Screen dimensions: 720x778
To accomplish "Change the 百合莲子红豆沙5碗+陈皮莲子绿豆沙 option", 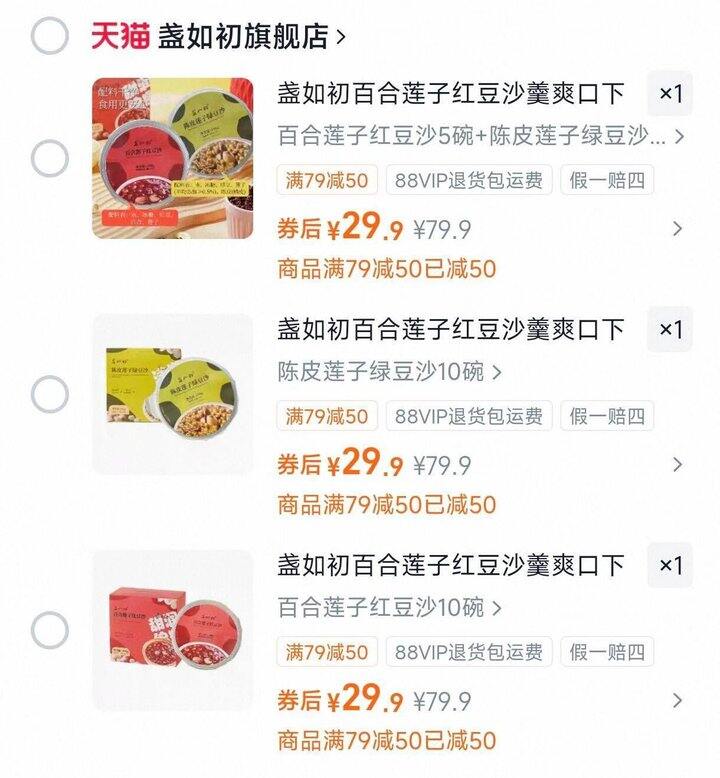I will pyautogui.click(x=480, y=137).
